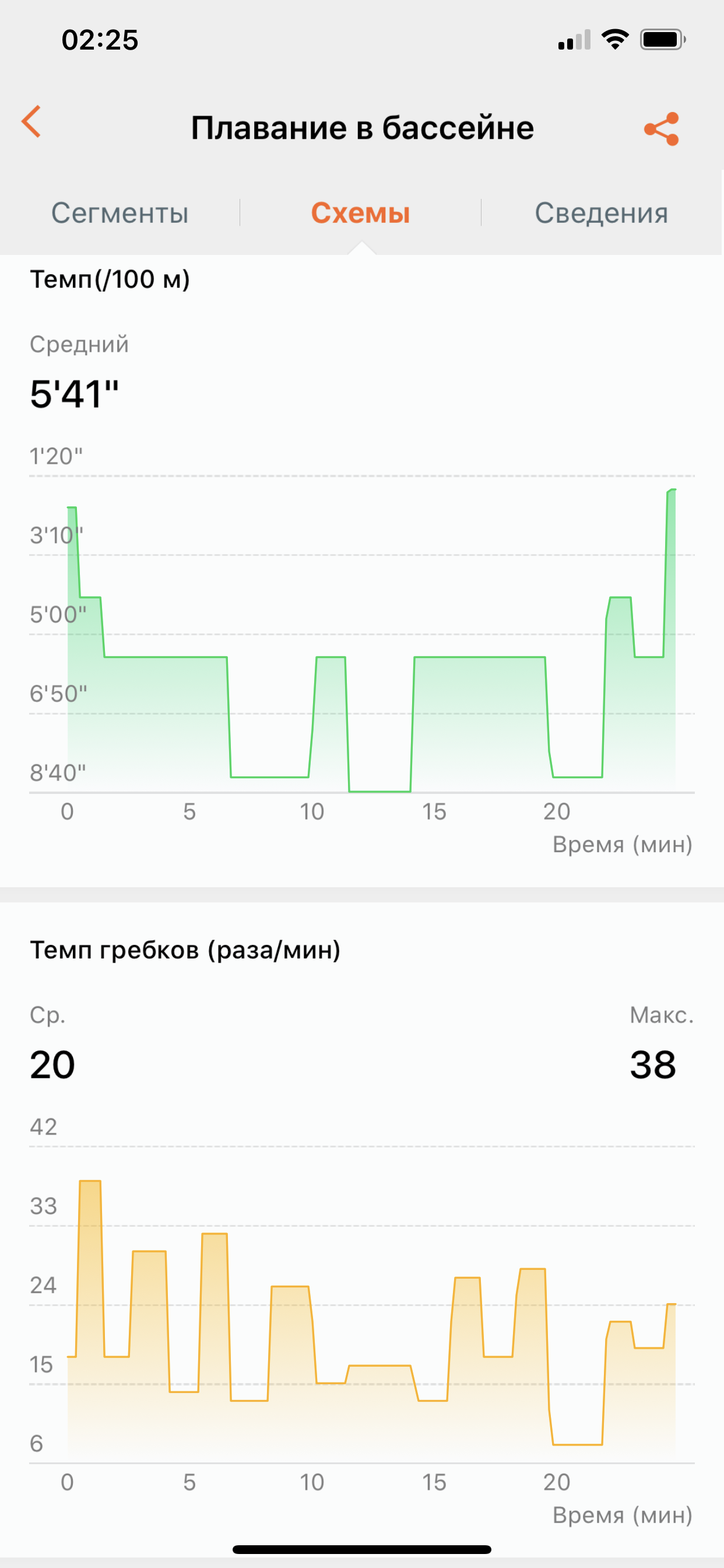Select the Схемы tab

coord(361,213)
